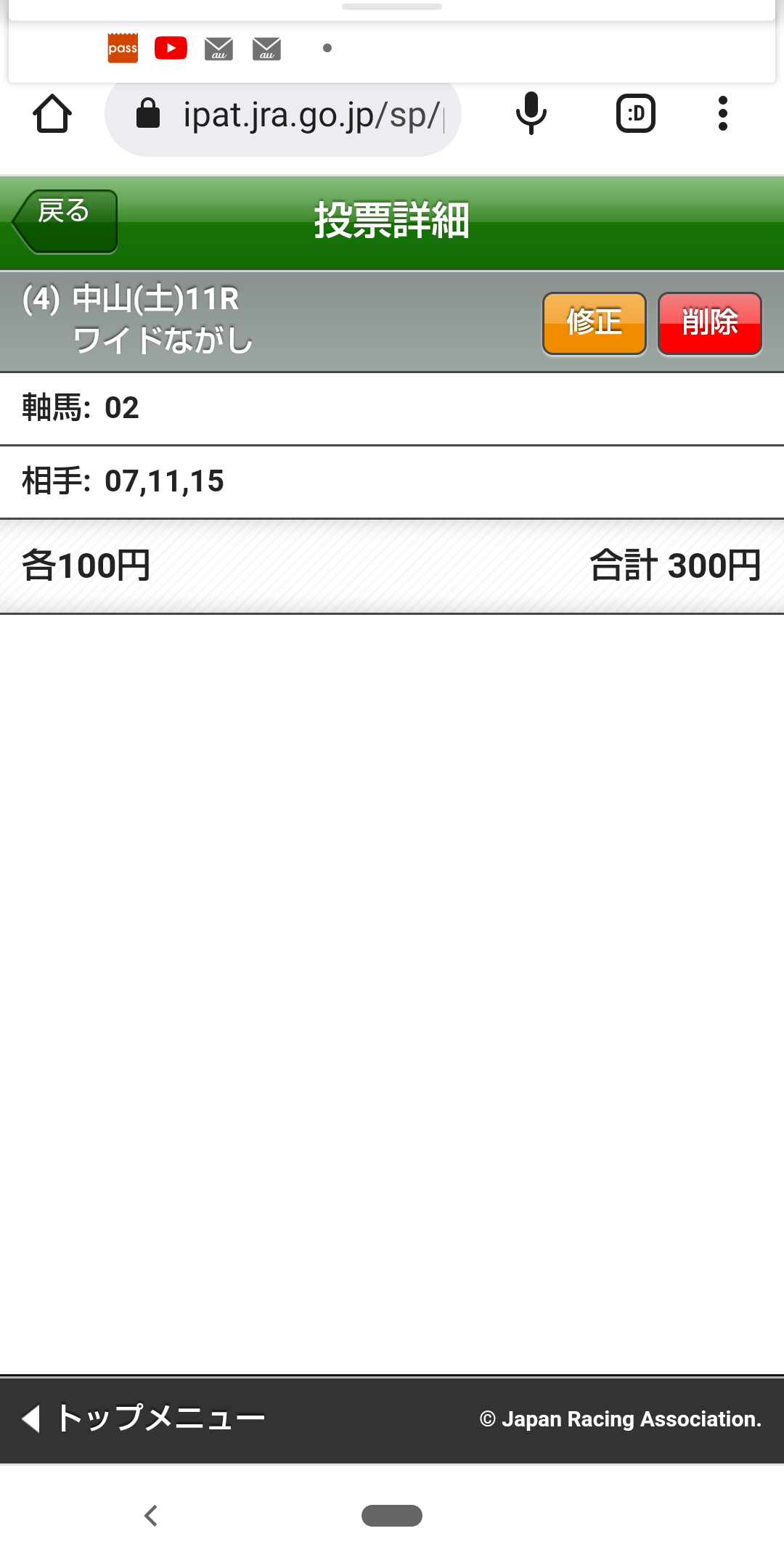Select the 軸馬: 02 row
Viewport: 784px width, 1568px height.
pos(80,408)
